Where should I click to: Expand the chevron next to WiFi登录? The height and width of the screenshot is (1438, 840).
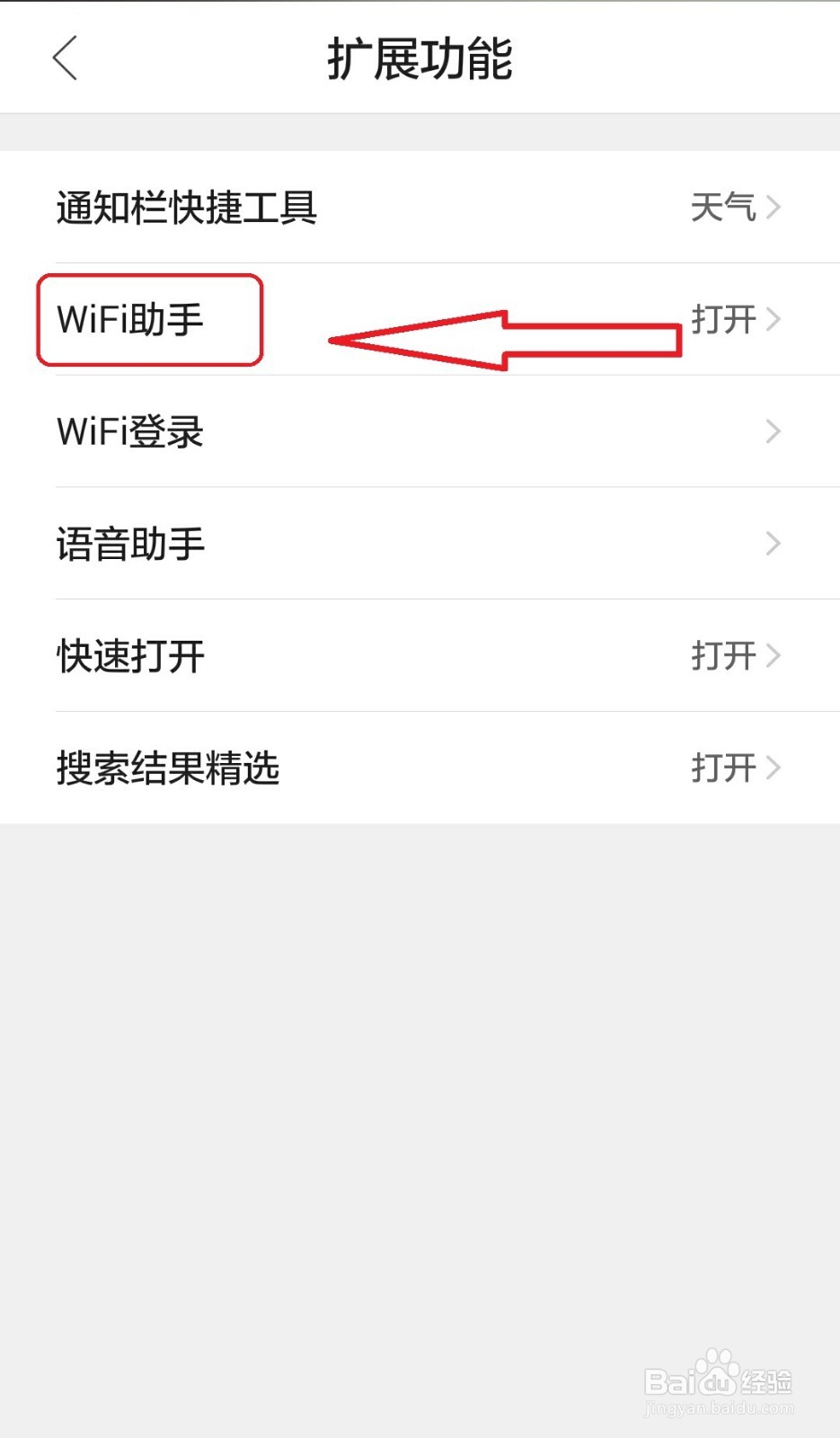pyautogui.click(x=774, y=432)
